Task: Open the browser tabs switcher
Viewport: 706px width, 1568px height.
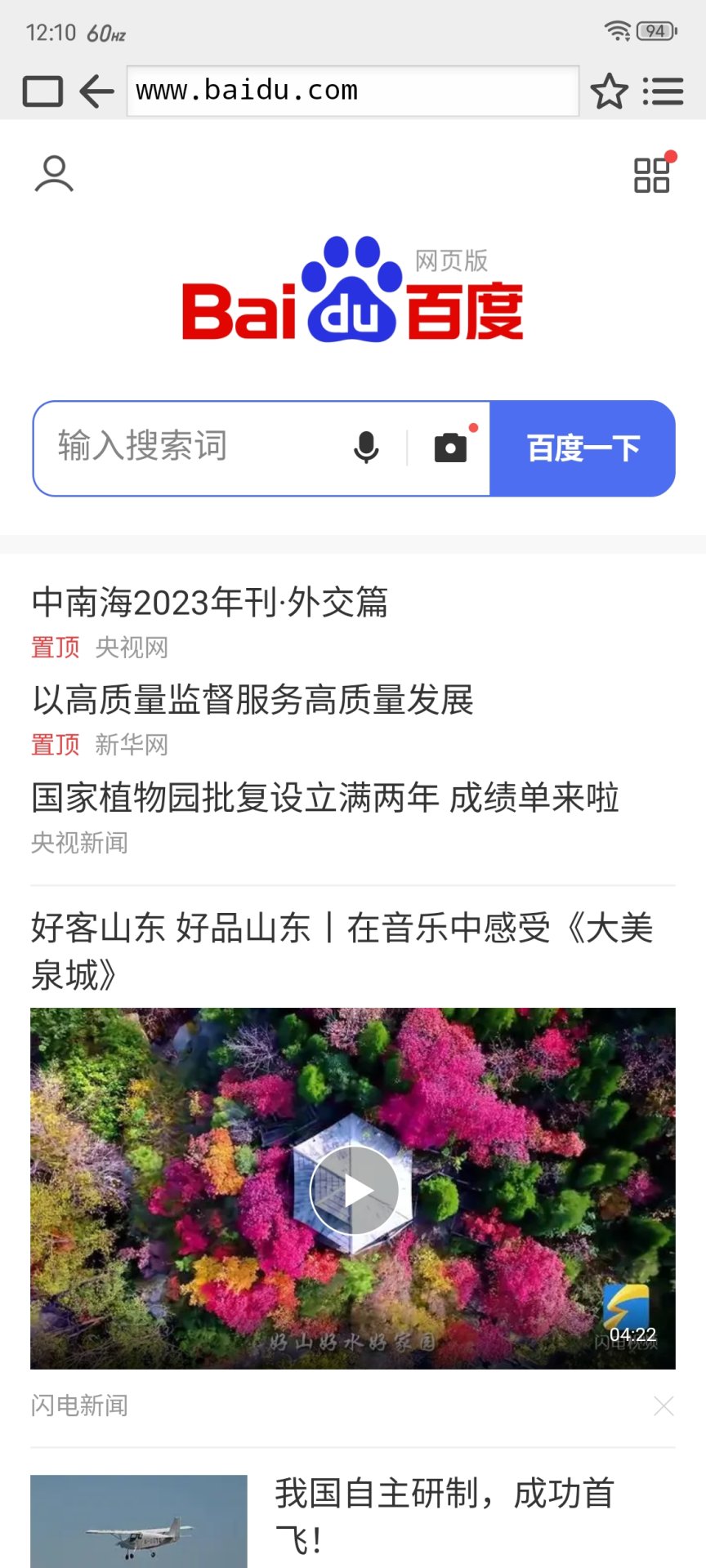Action: click(42, 91)
